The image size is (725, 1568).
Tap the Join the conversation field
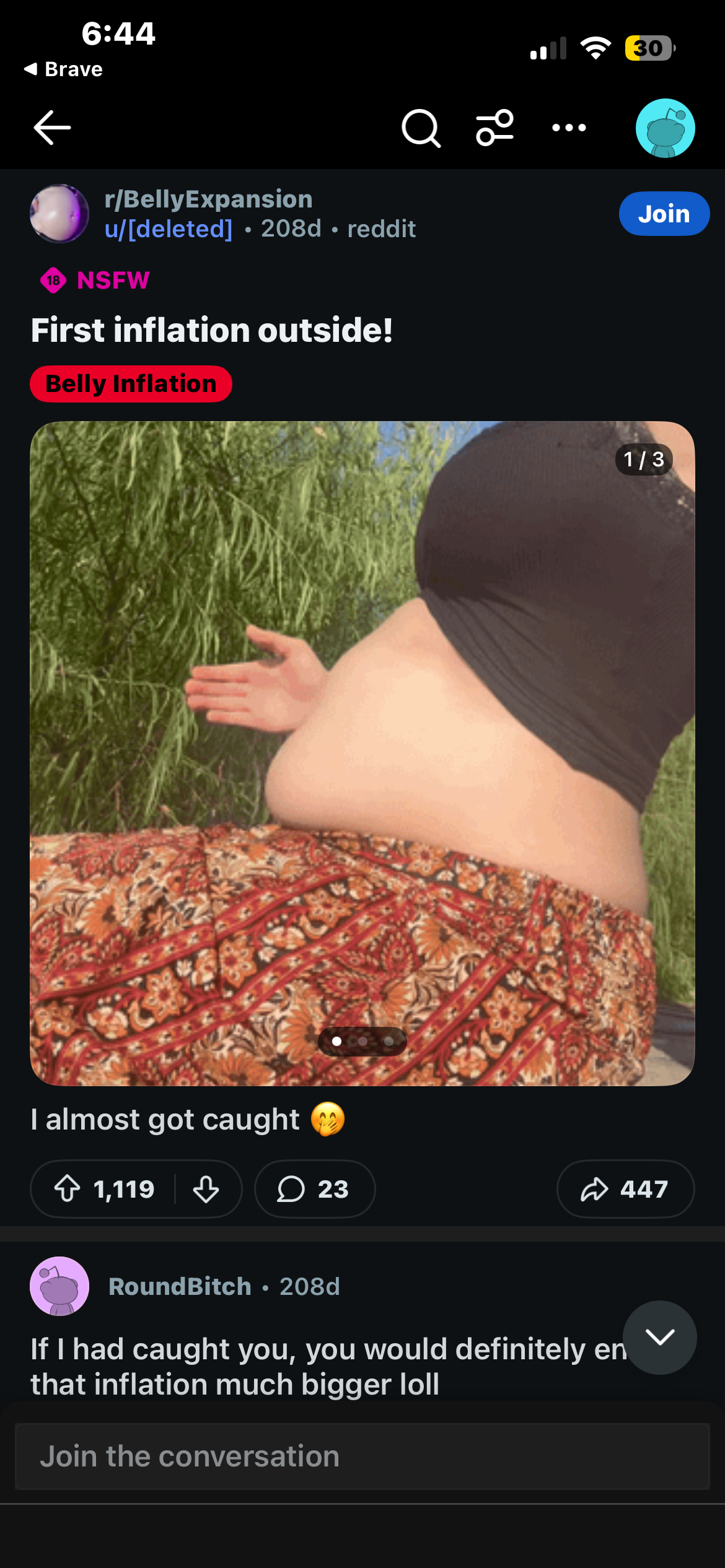click(x=362, y=1456)
